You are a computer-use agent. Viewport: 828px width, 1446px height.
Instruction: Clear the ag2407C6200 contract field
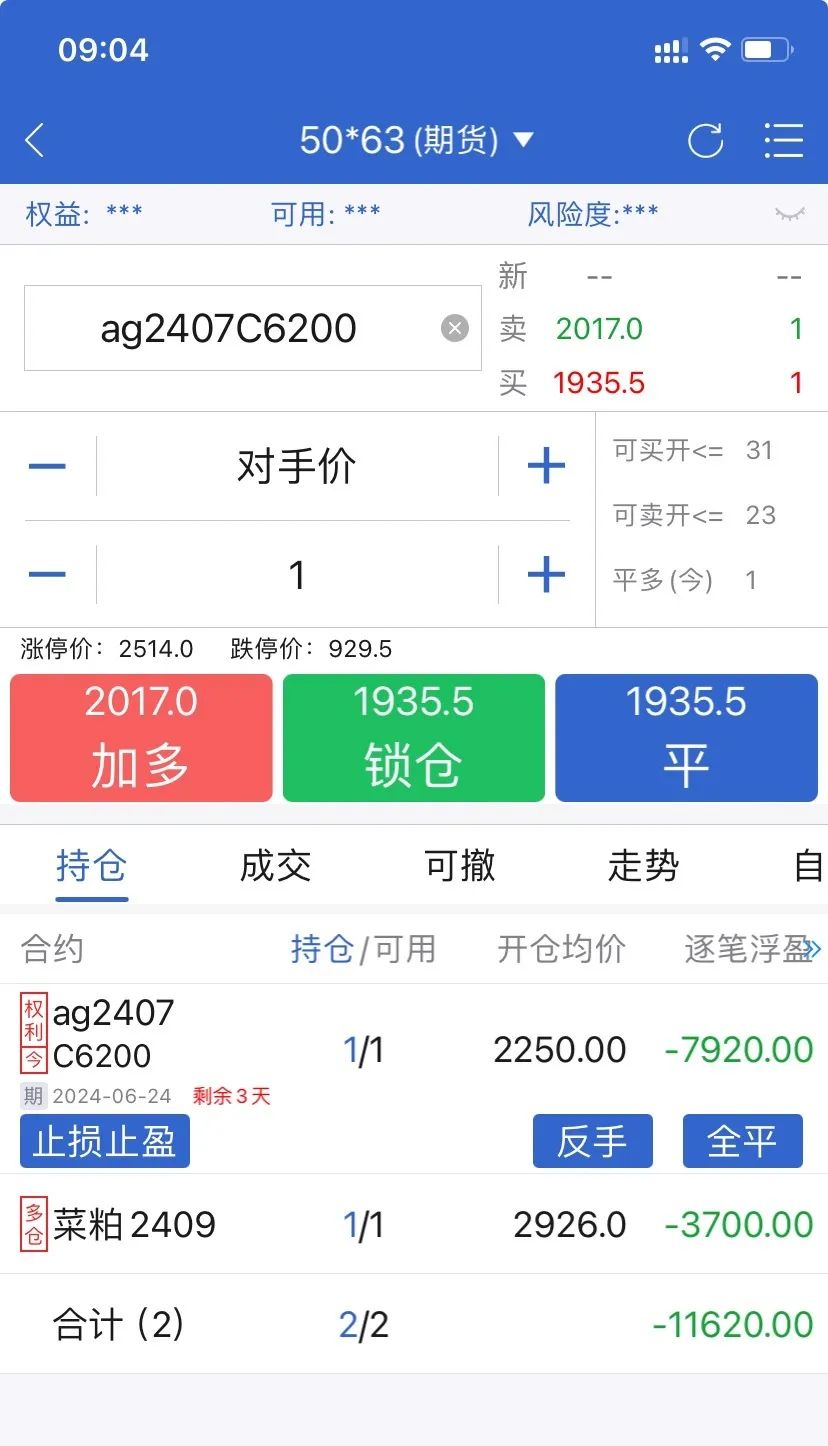[455, 328]
